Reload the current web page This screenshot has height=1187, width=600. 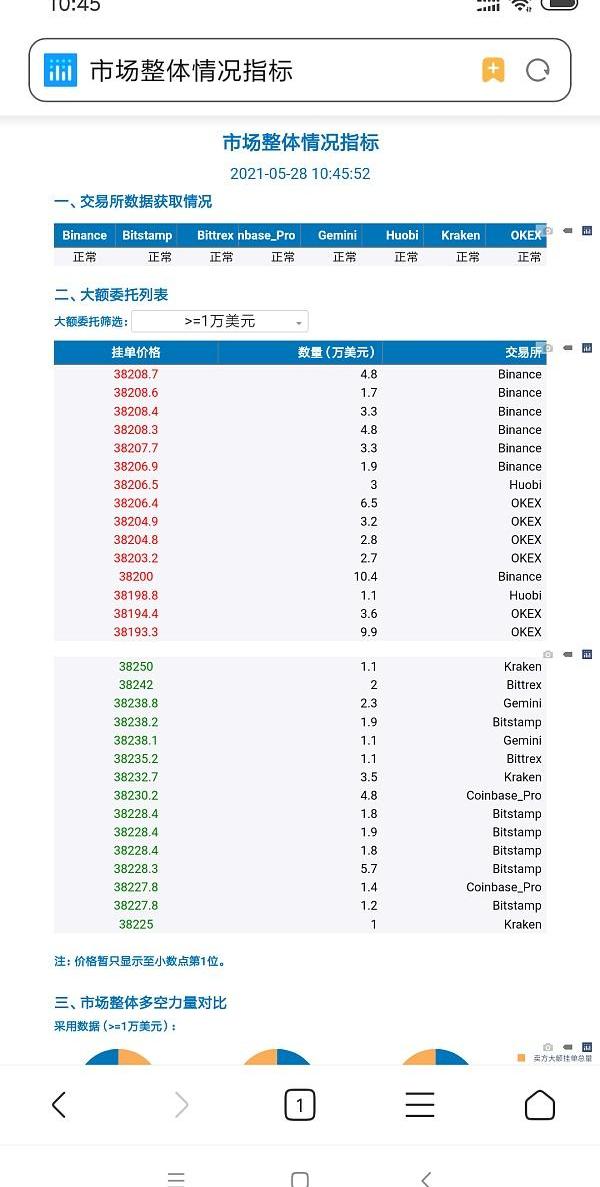point(538,70)
